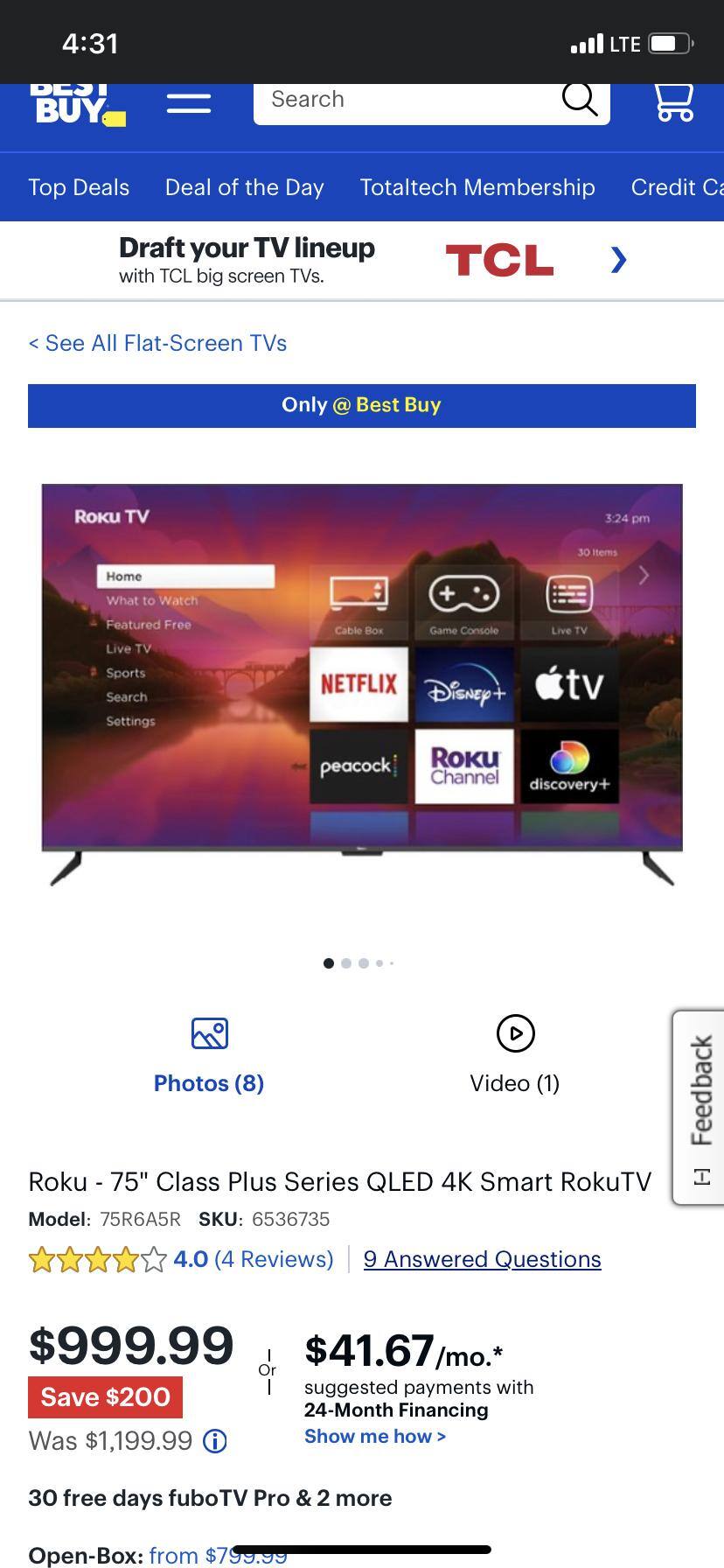Tap the magnifying glass search icon
Viewport: 724px width, 1568px height.
pyautogui.click(x=579, y=100)
